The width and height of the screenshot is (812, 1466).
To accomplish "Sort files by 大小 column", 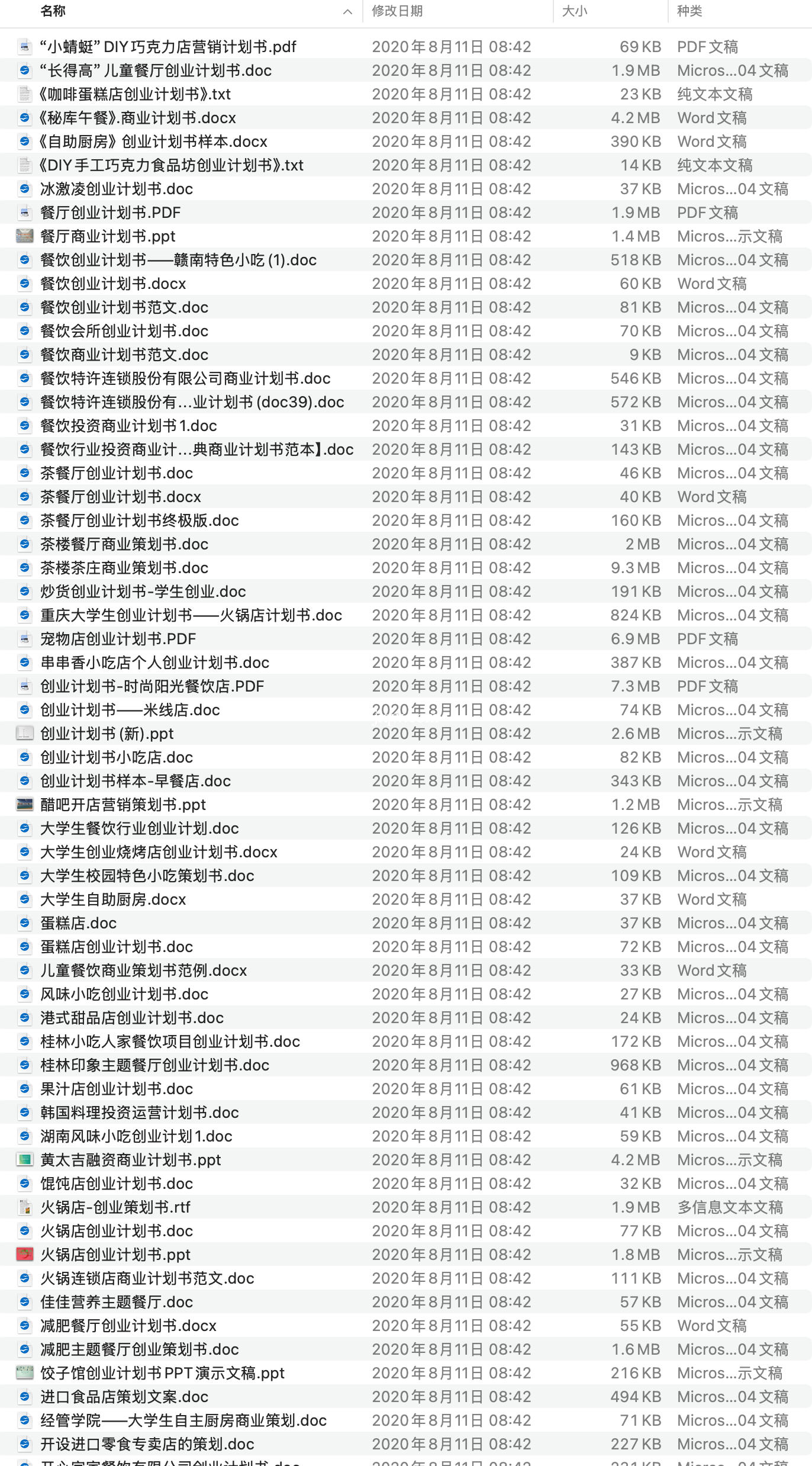I will point(574,11).
